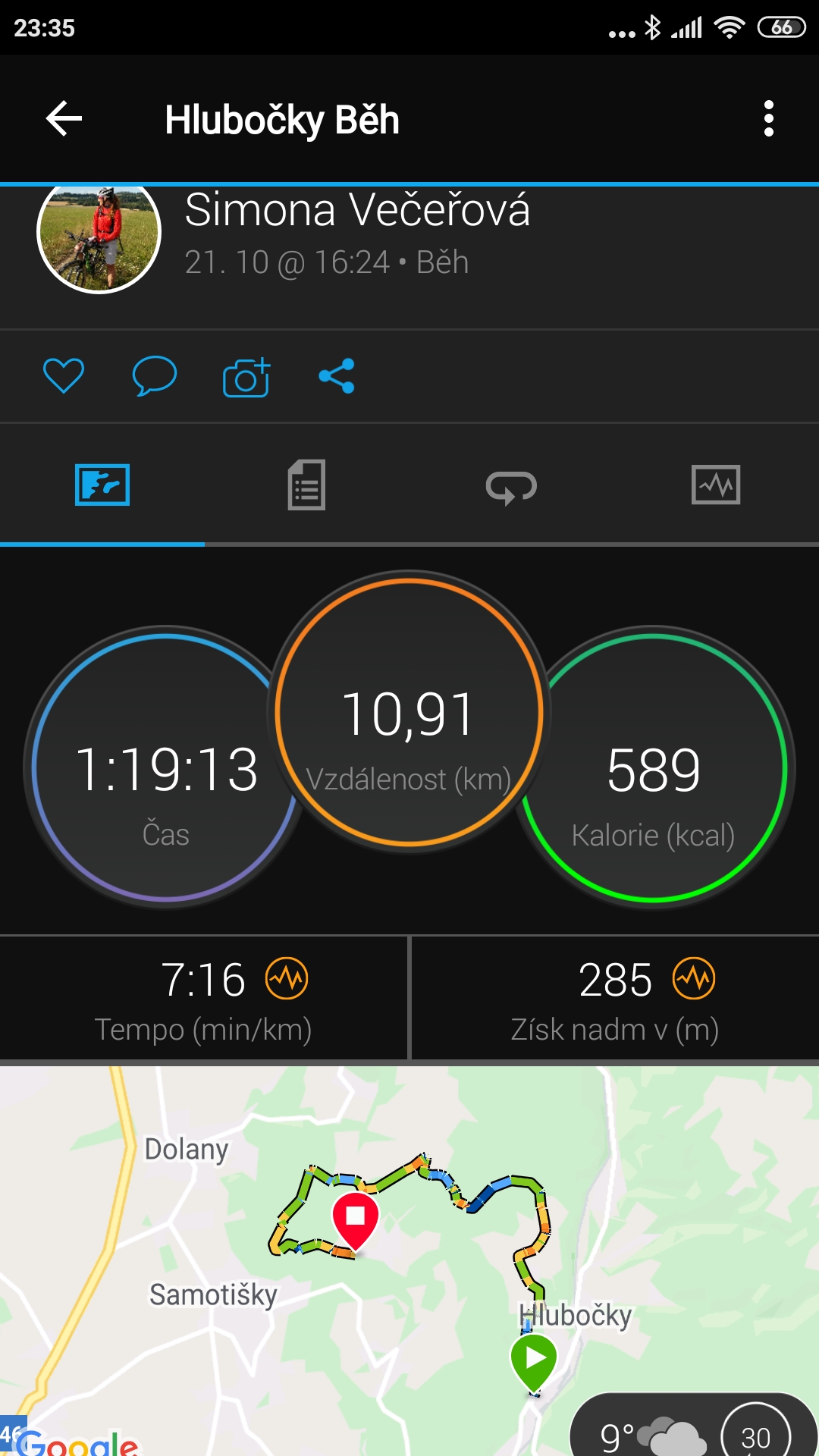This screenshot has width=819, height=1456.
Task: Switch to the stats details tab
Action: [x=307, y=485]
